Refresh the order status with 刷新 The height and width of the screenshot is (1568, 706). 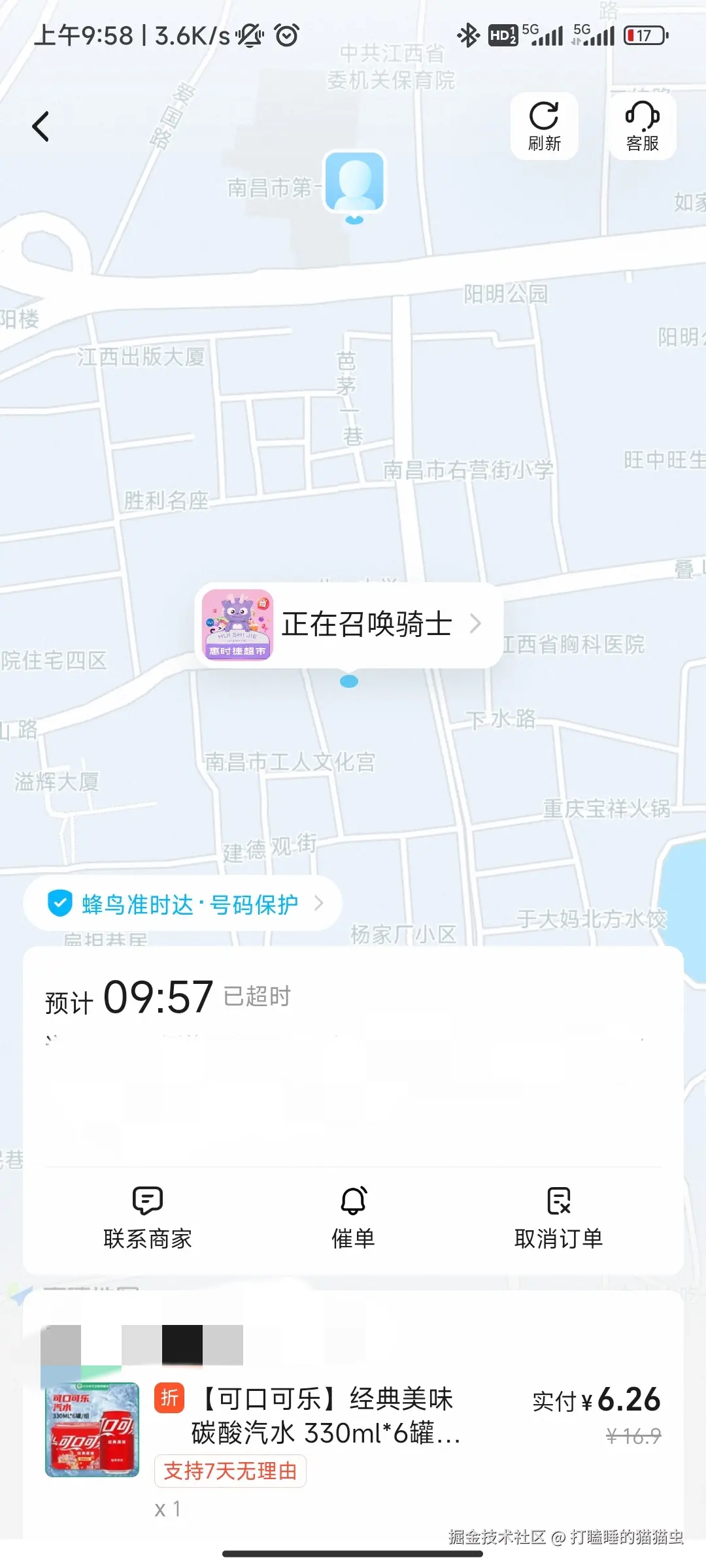pos(544,126)
